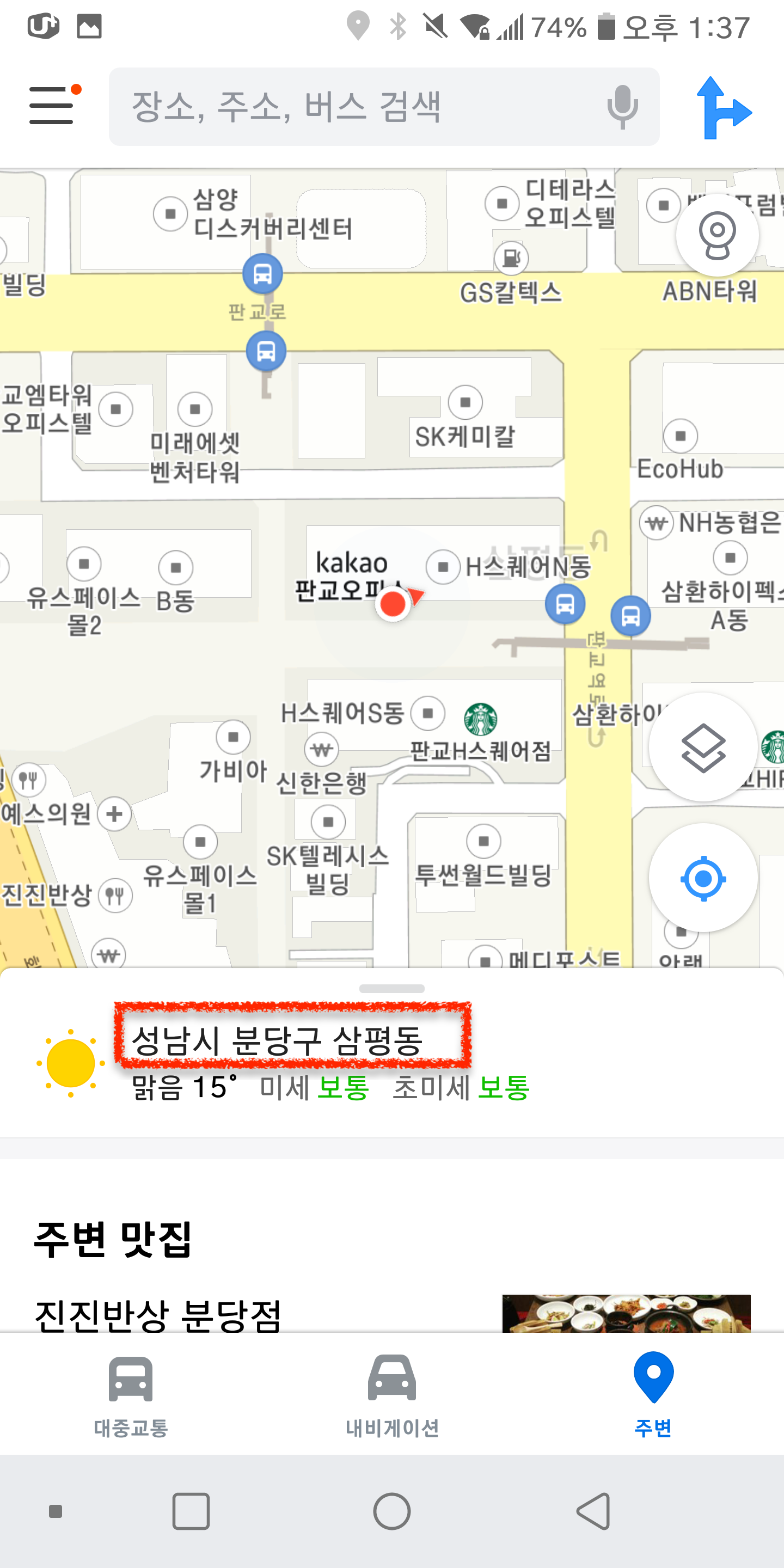This screenshot has width=784, height=1568.
Task: Open route directions arrow icon
Action: point(722,108)
